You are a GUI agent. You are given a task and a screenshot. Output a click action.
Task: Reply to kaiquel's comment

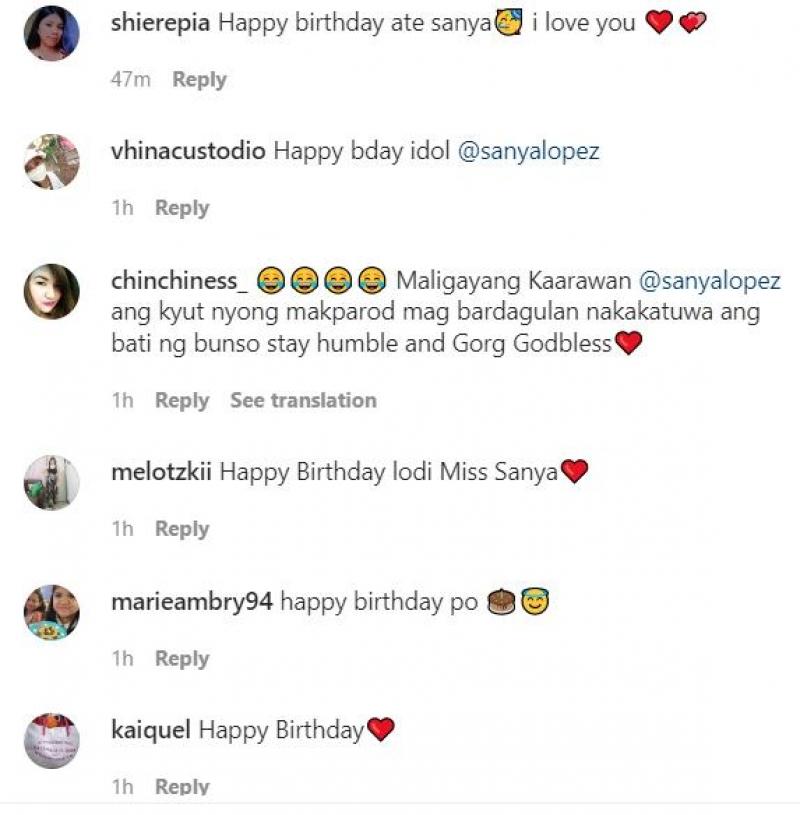click(x=181, y=787)
